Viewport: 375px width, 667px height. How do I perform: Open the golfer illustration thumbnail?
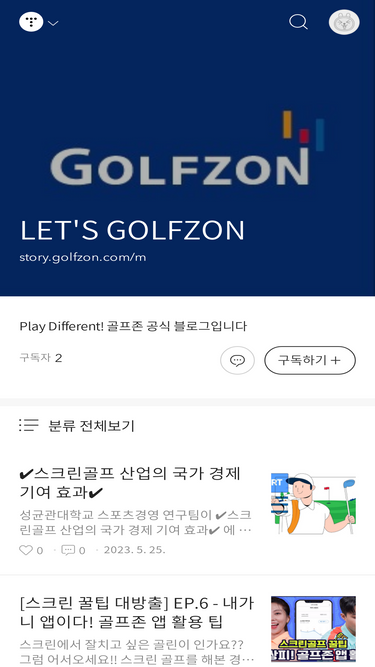(313, 503)
